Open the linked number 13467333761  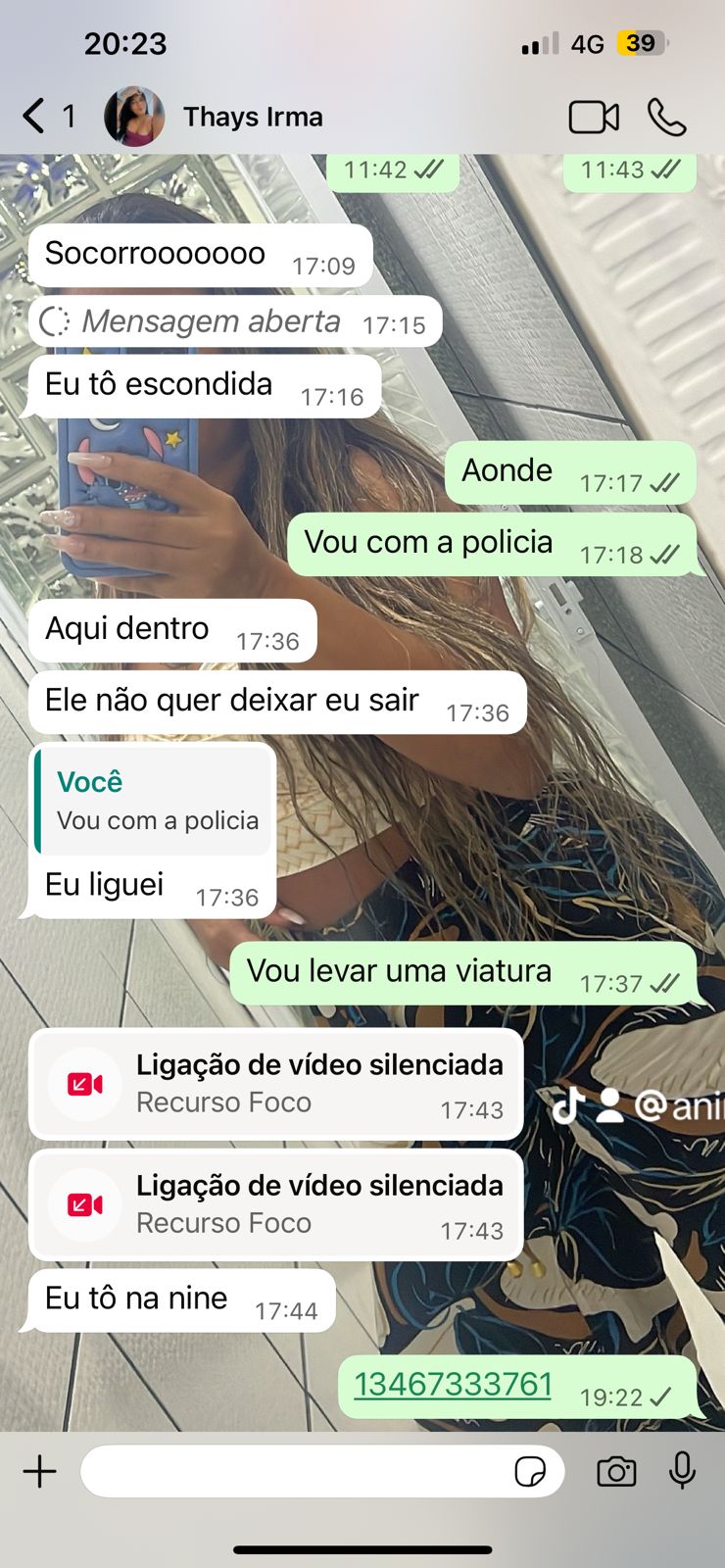pos(453,1384)
